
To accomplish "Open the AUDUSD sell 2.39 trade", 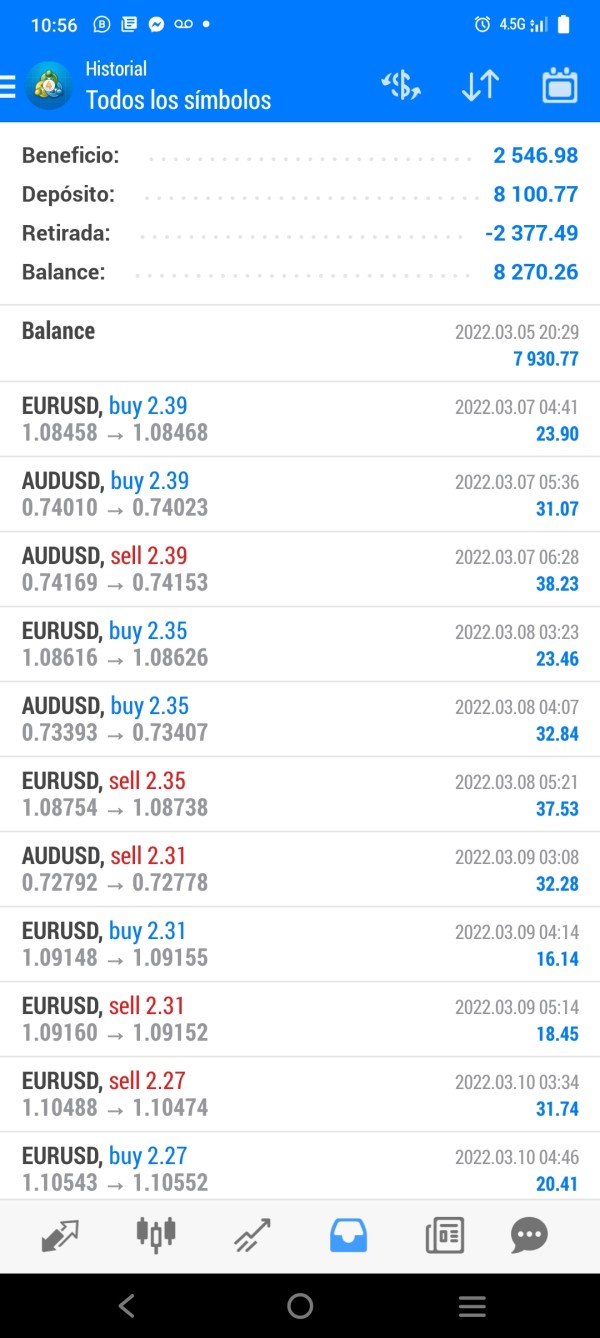I will (x=300, y=570).
